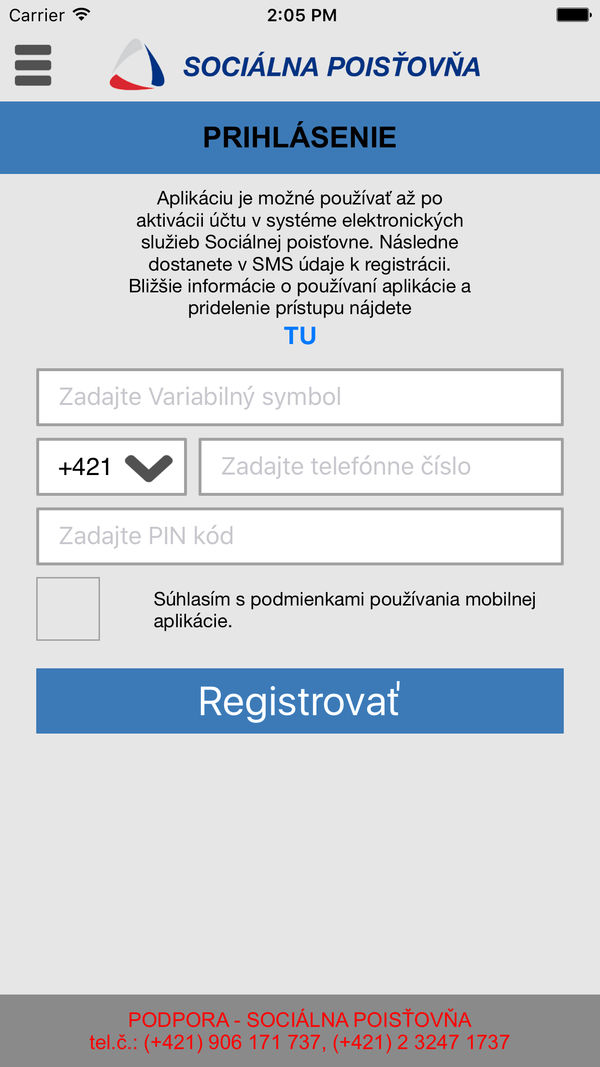Tap the Registrovať button
Image resolution: width=600 pixels, height=1067 pixels.
click(x=300, y=701)
